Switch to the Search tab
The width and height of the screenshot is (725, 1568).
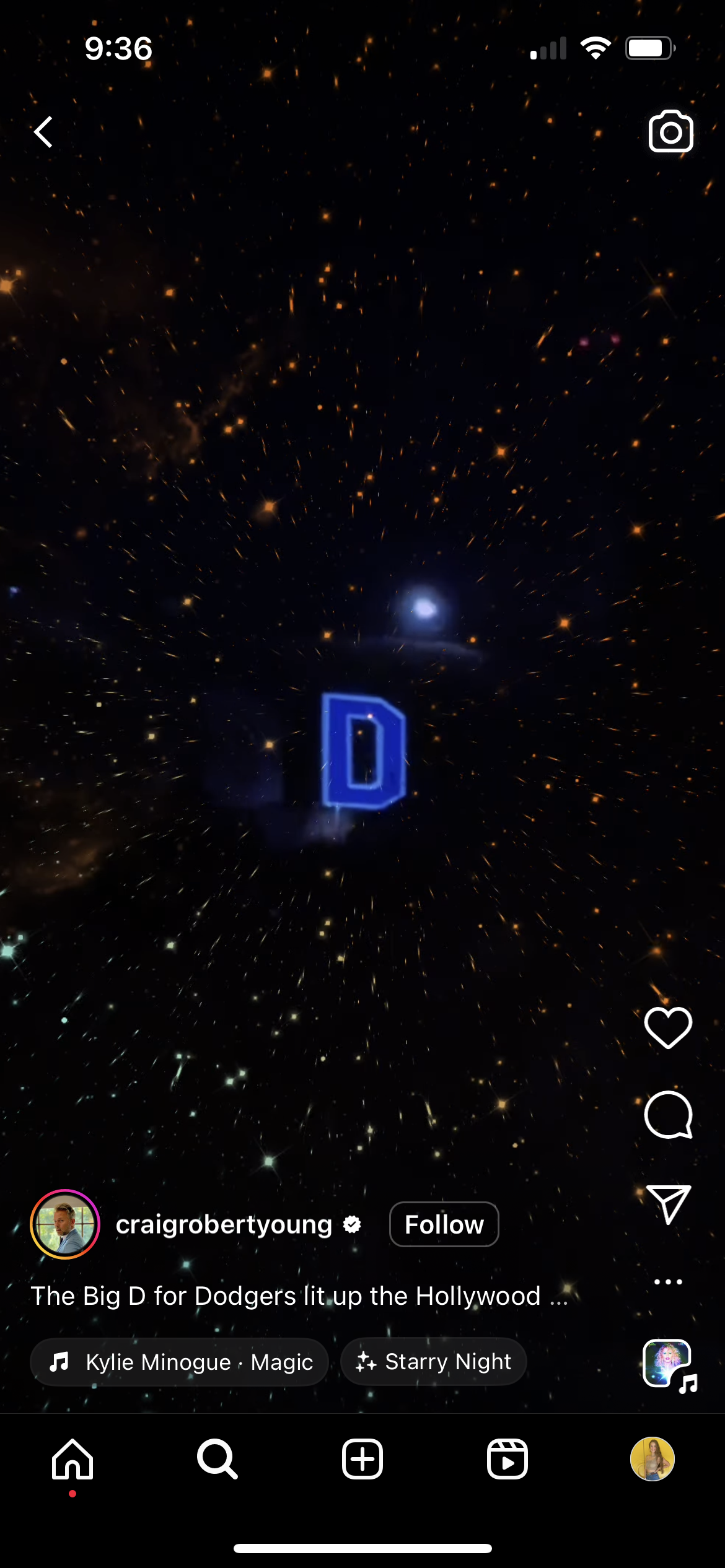(217, 1460)
